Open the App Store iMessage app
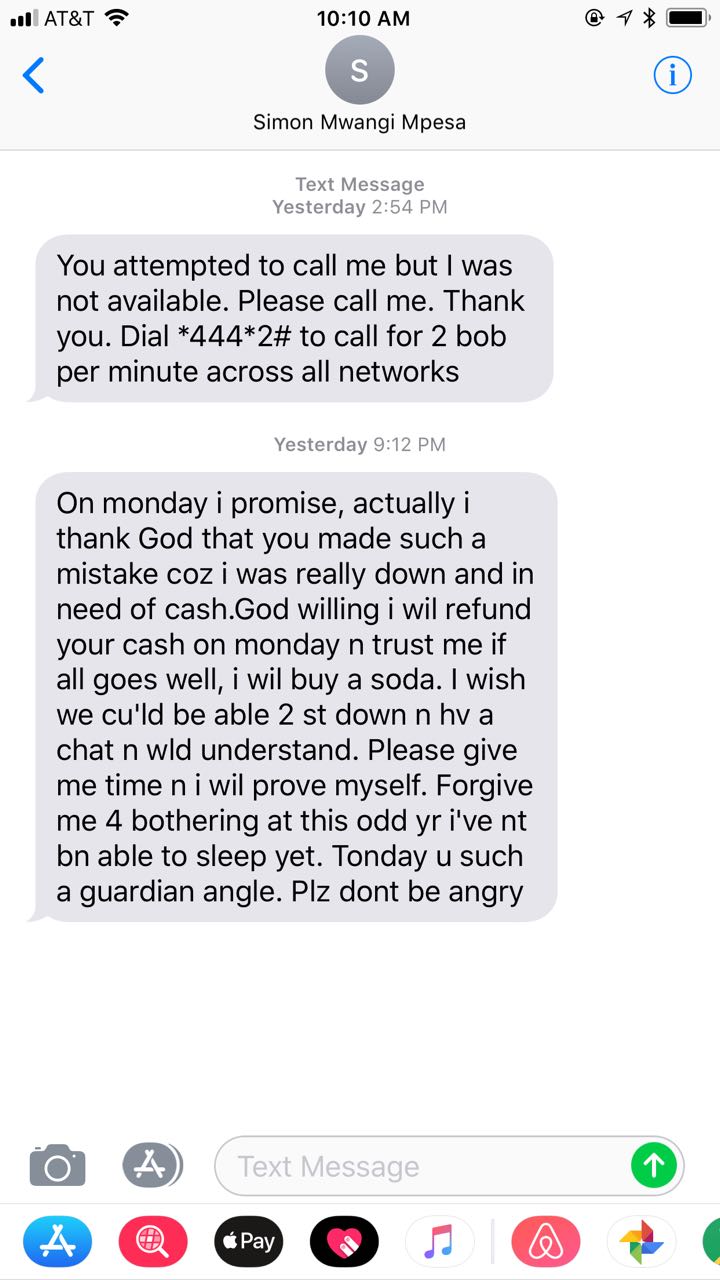This screenshot has height=1280, width=720. (x=57, y=1242)
